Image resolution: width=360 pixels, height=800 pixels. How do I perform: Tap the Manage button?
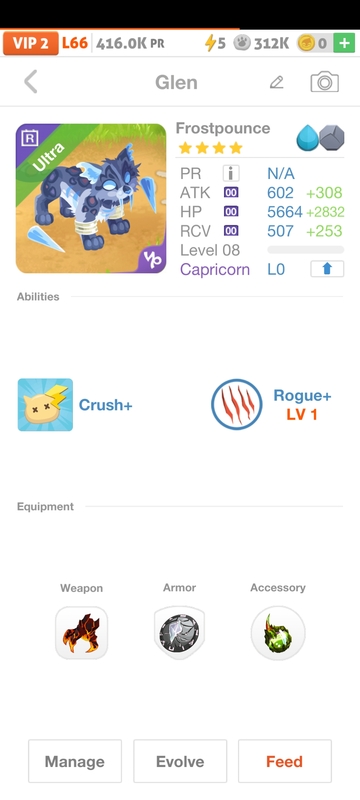(75, 761)
